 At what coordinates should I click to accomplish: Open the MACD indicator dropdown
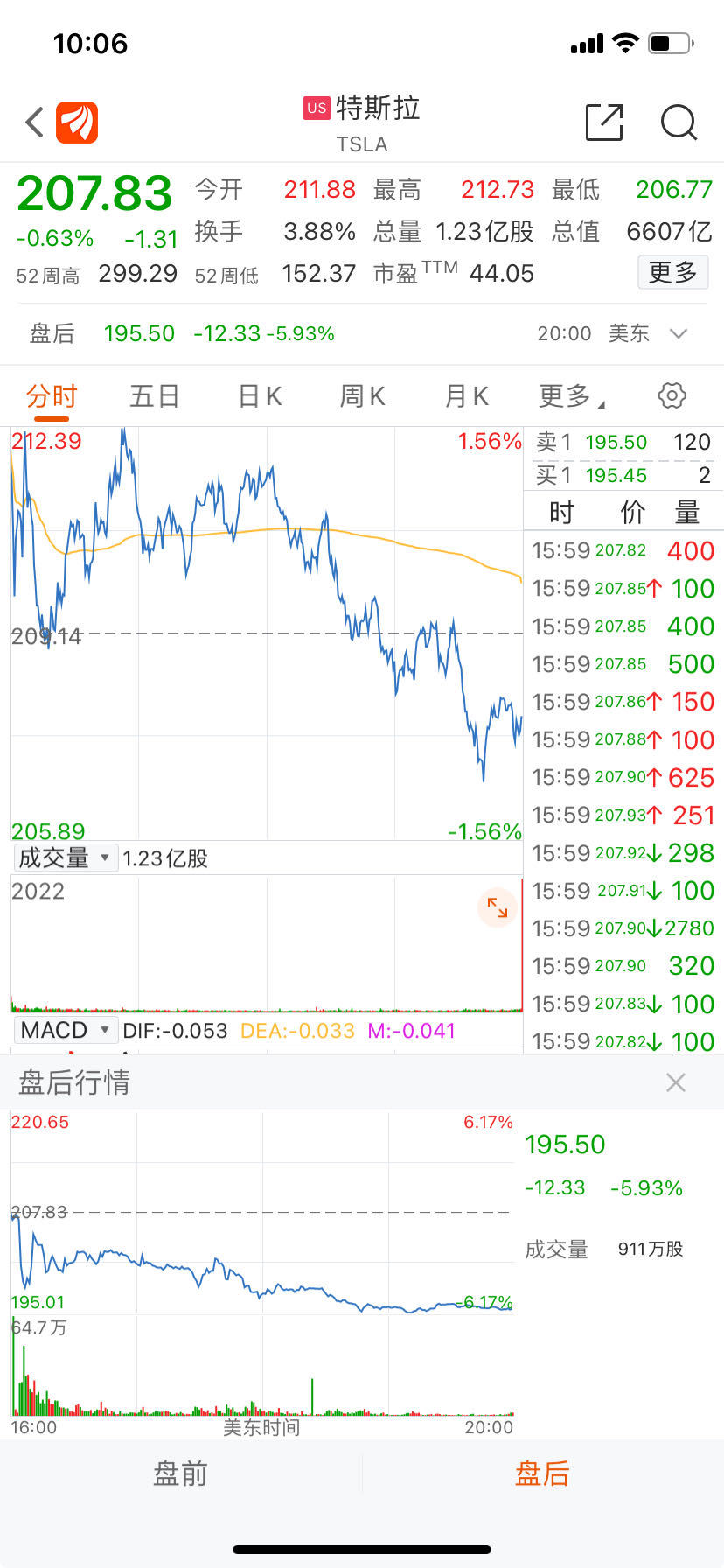[66, 1030]
